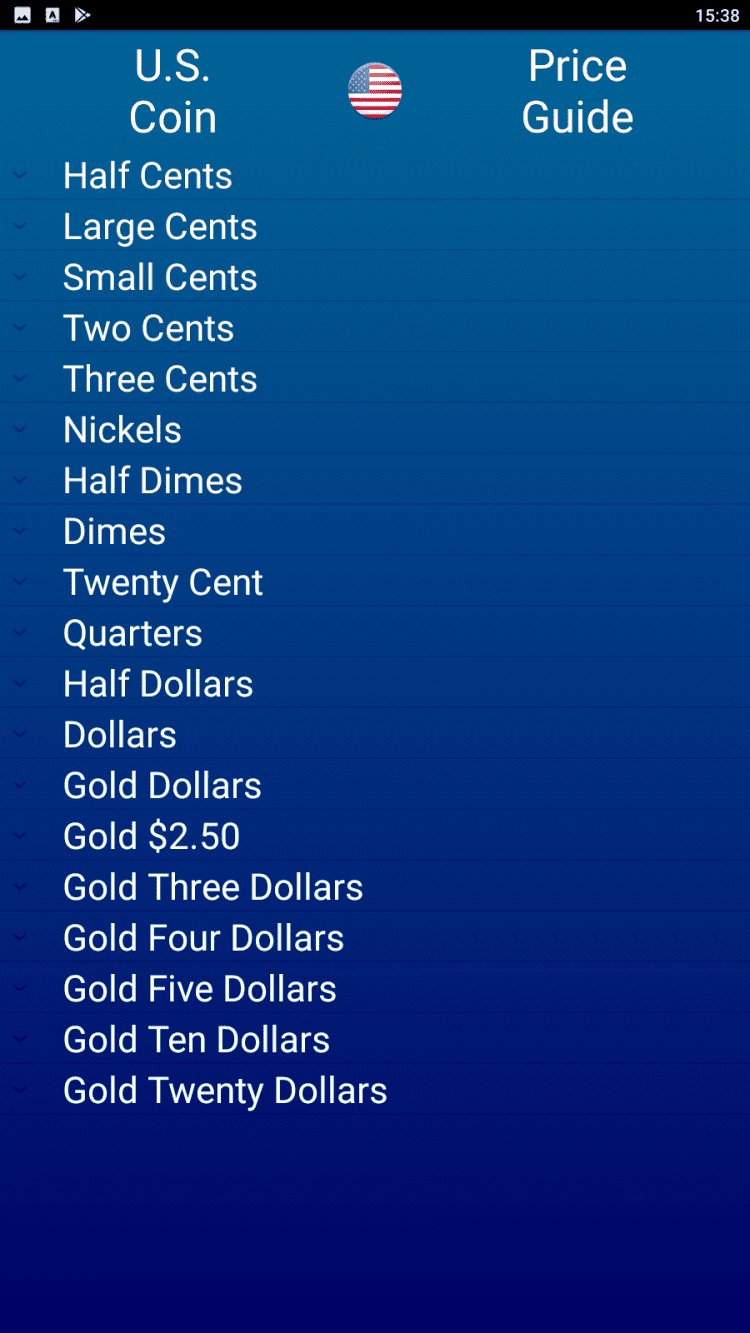This screenshot has width=750, height=1333.
Task: Expand the Large Cents category
Action: [160, 227]
